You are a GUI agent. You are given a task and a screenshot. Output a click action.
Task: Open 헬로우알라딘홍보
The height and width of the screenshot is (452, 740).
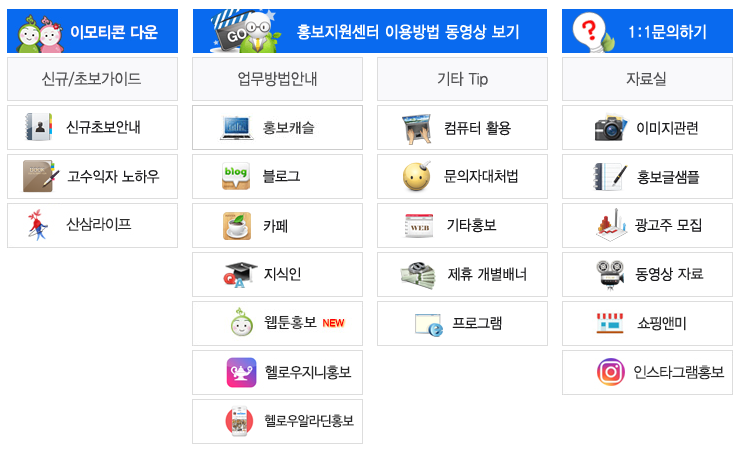coord(277,421)
